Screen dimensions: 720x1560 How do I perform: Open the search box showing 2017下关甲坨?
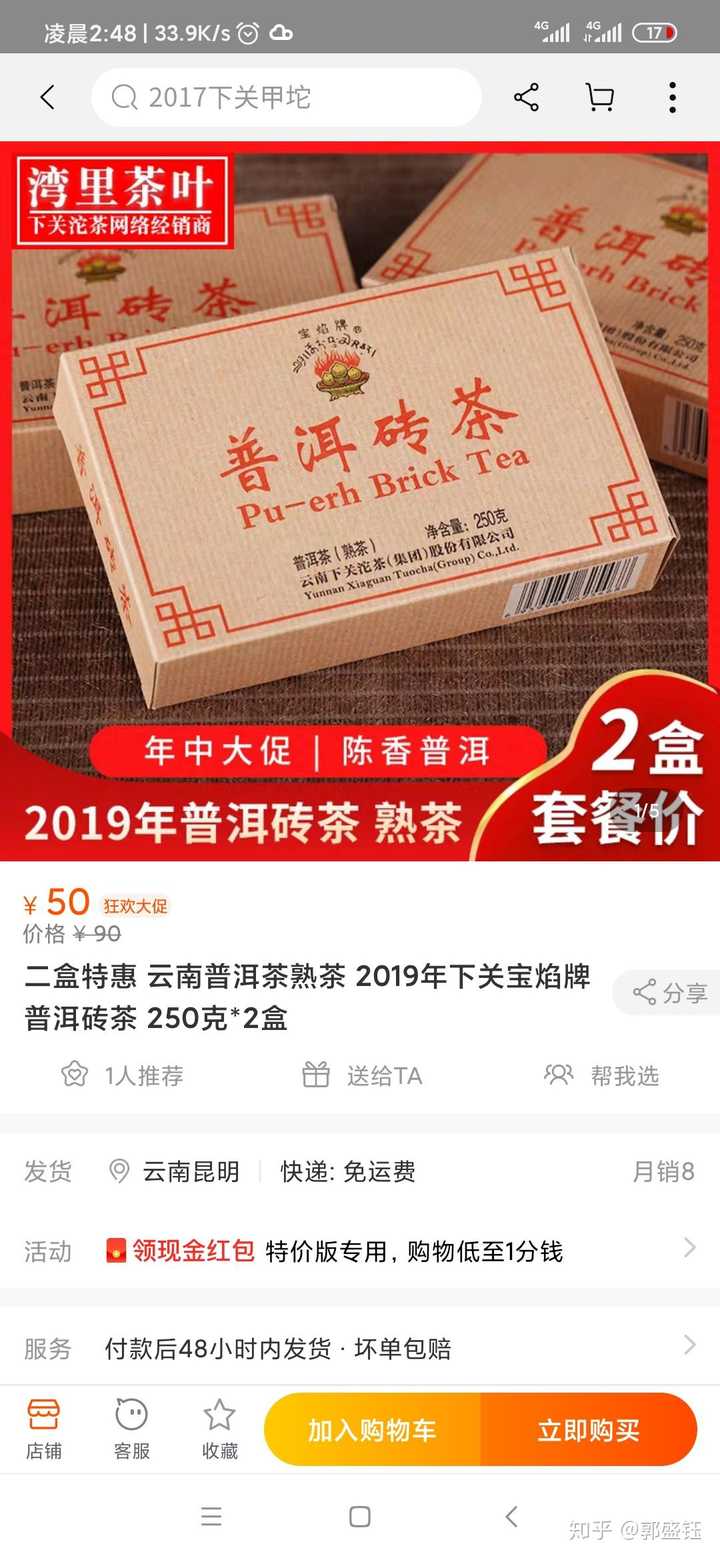(x=287, y=97)
